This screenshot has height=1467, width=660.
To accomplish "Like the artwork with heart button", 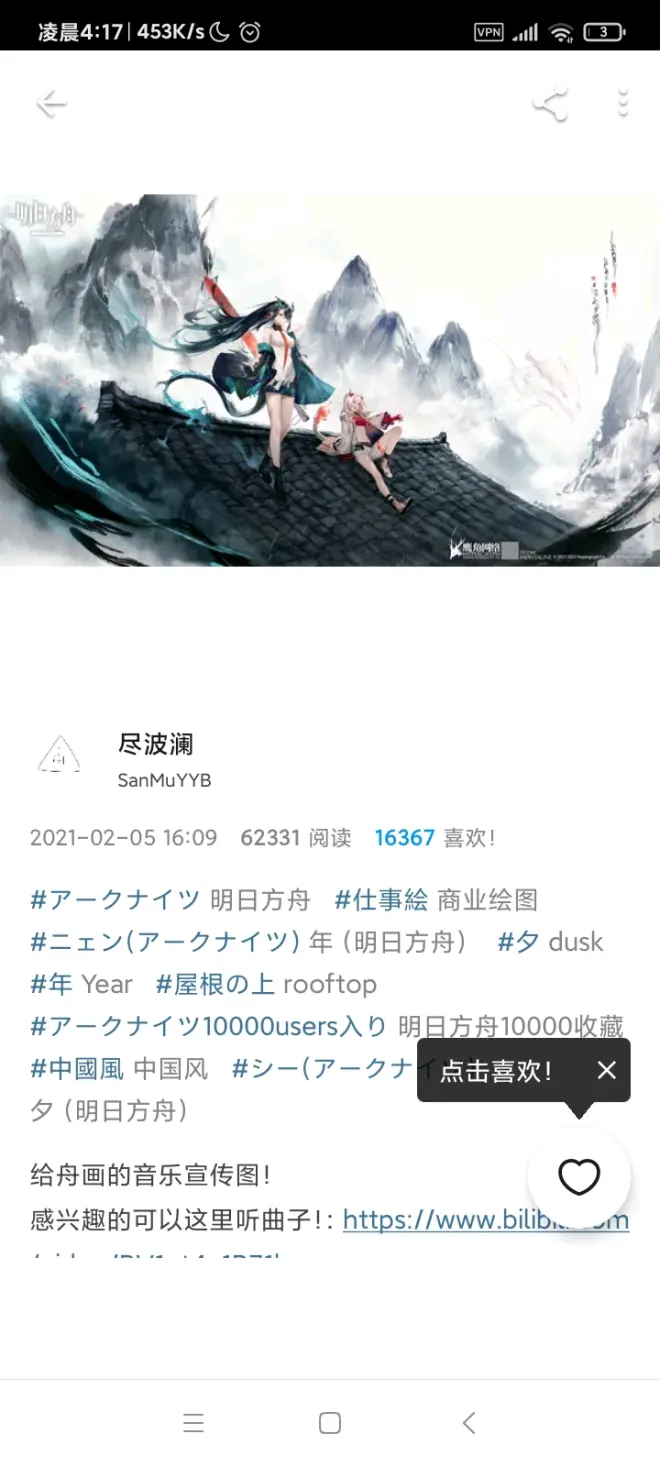I will [x=578, y=1177].
